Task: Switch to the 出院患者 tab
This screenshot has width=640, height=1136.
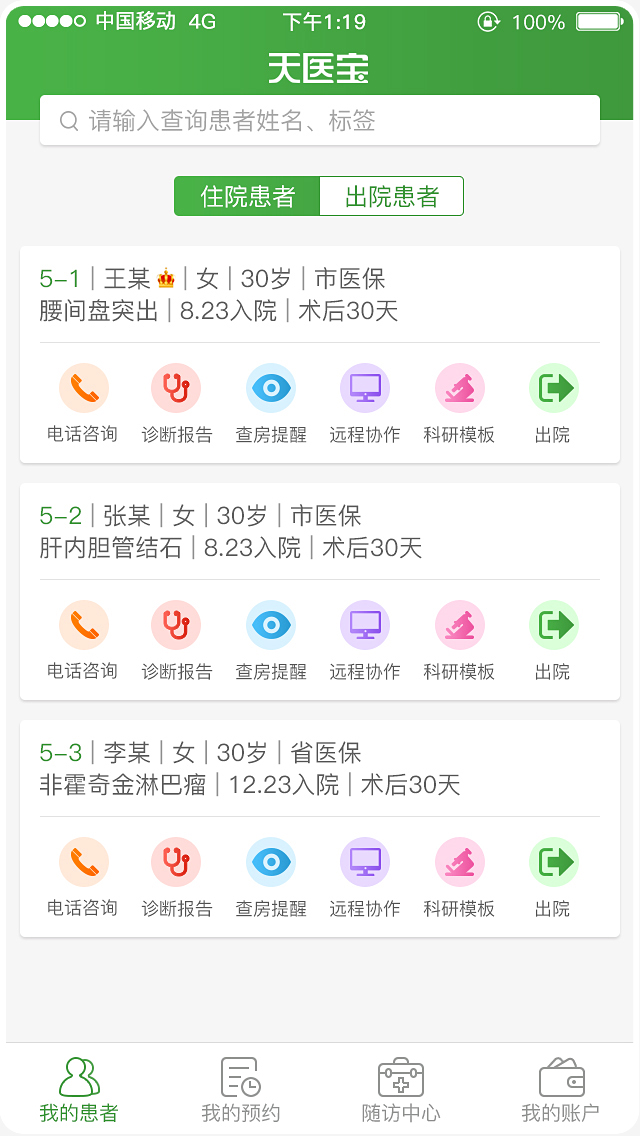Action: [x=391, y=196]
